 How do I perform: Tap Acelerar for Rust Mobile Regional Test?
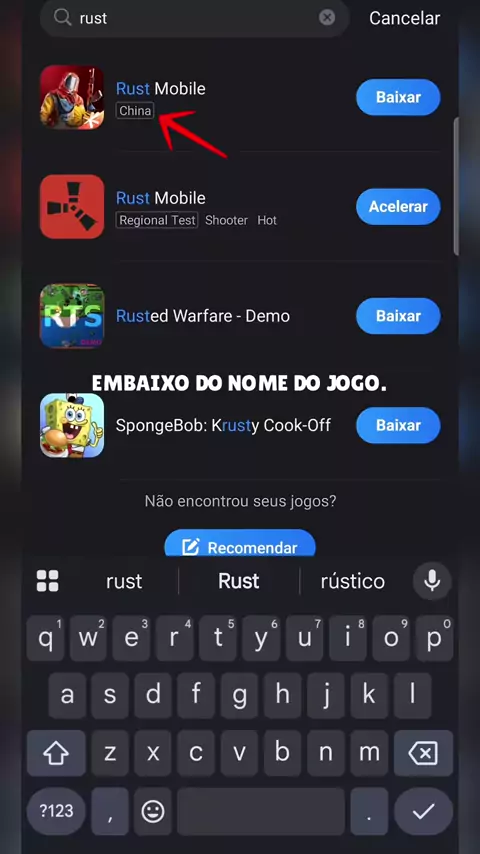pyautogui.click(x=398, y=207)
